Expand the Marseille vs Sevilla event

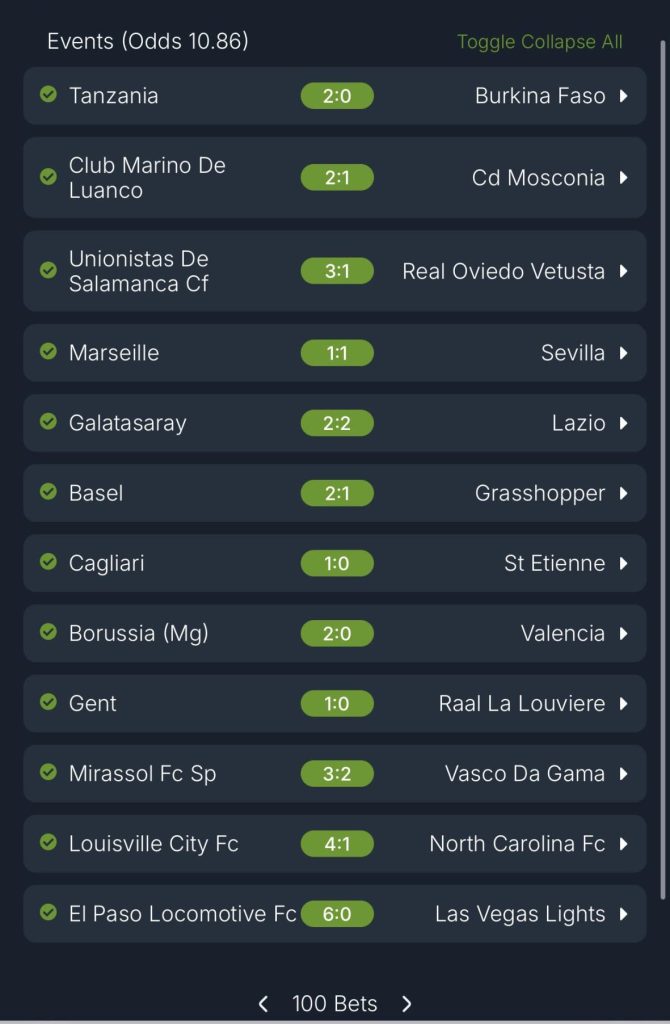click(x=623, y=353)
